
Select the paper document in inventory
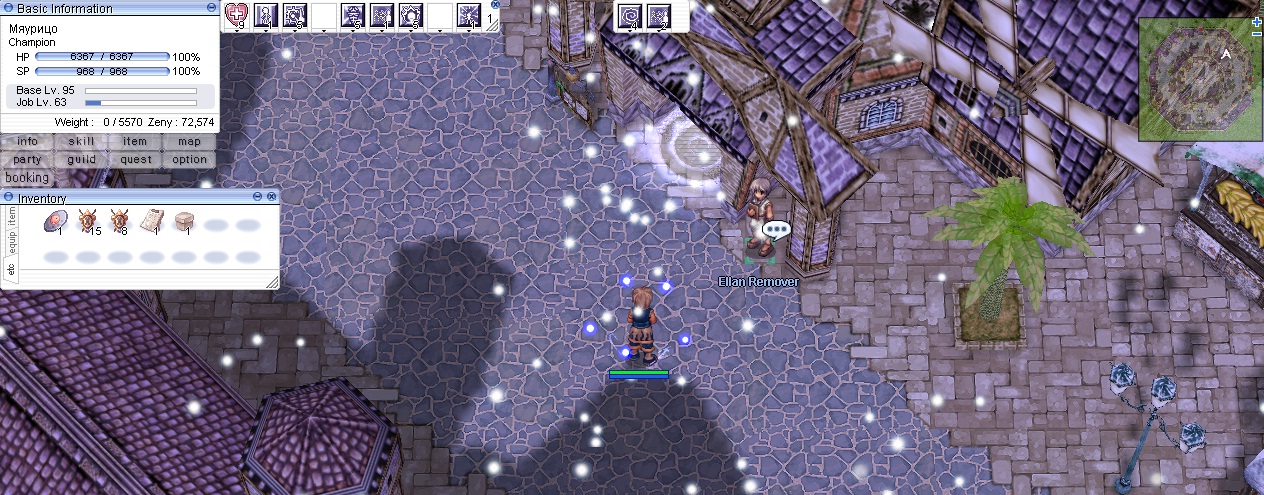[x=153, y=220]
